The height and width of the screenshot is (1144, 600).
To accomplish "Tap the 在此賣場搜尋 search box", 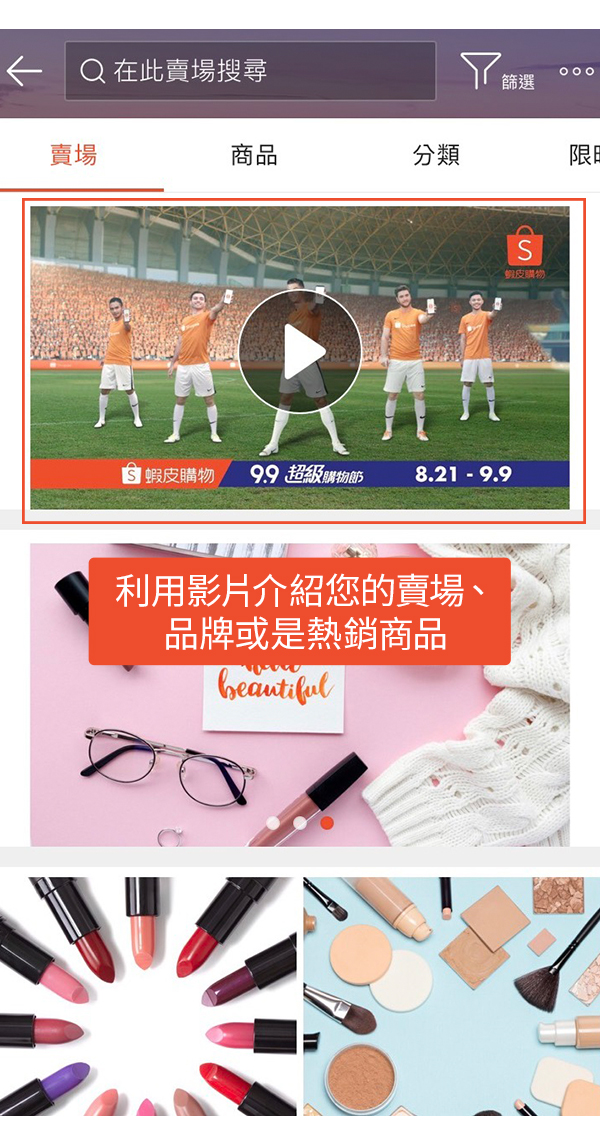I will point(250,71).
